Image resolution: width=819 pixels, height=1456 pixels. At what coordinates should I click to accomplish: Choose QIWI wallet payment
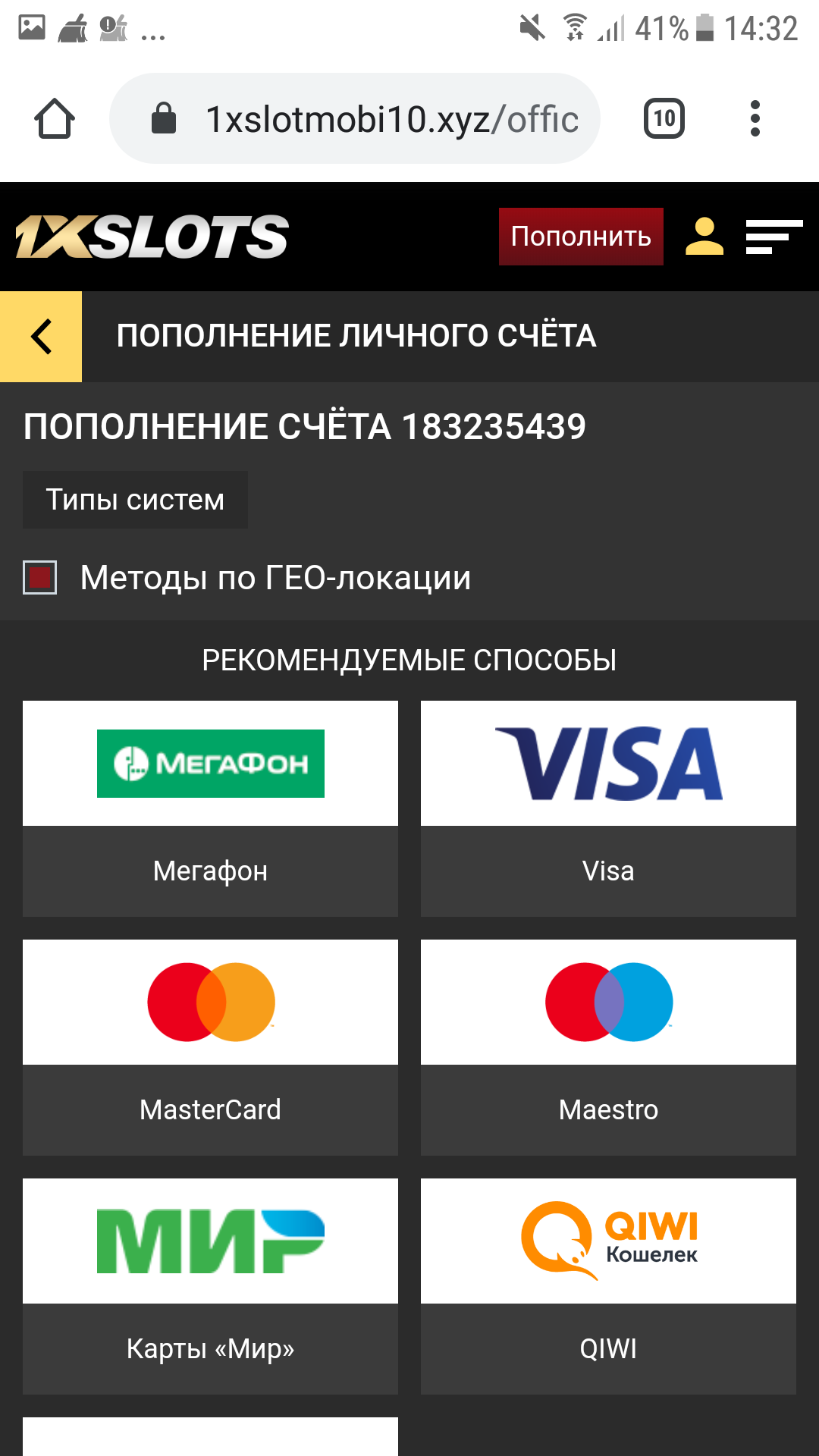[608, 1286]
